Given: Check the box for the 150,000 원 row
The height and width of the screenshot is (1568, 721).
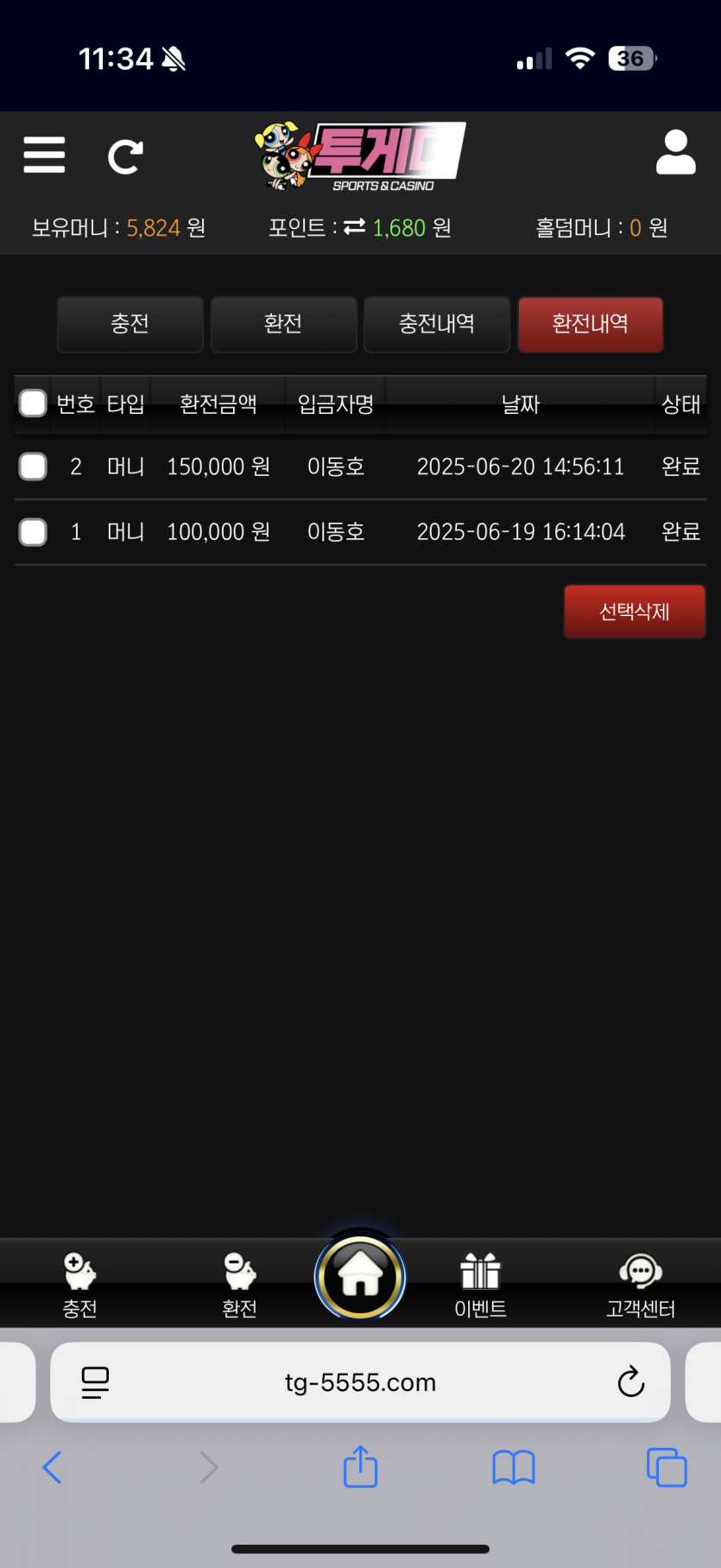Looking at the screenshot, I should point(33,467).
